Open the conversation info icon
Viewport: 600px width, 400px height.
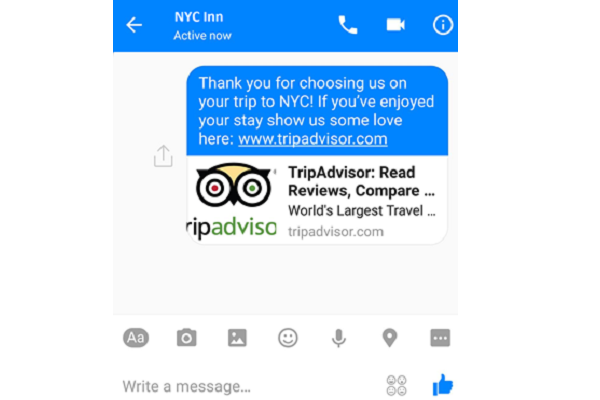[442, 26]
